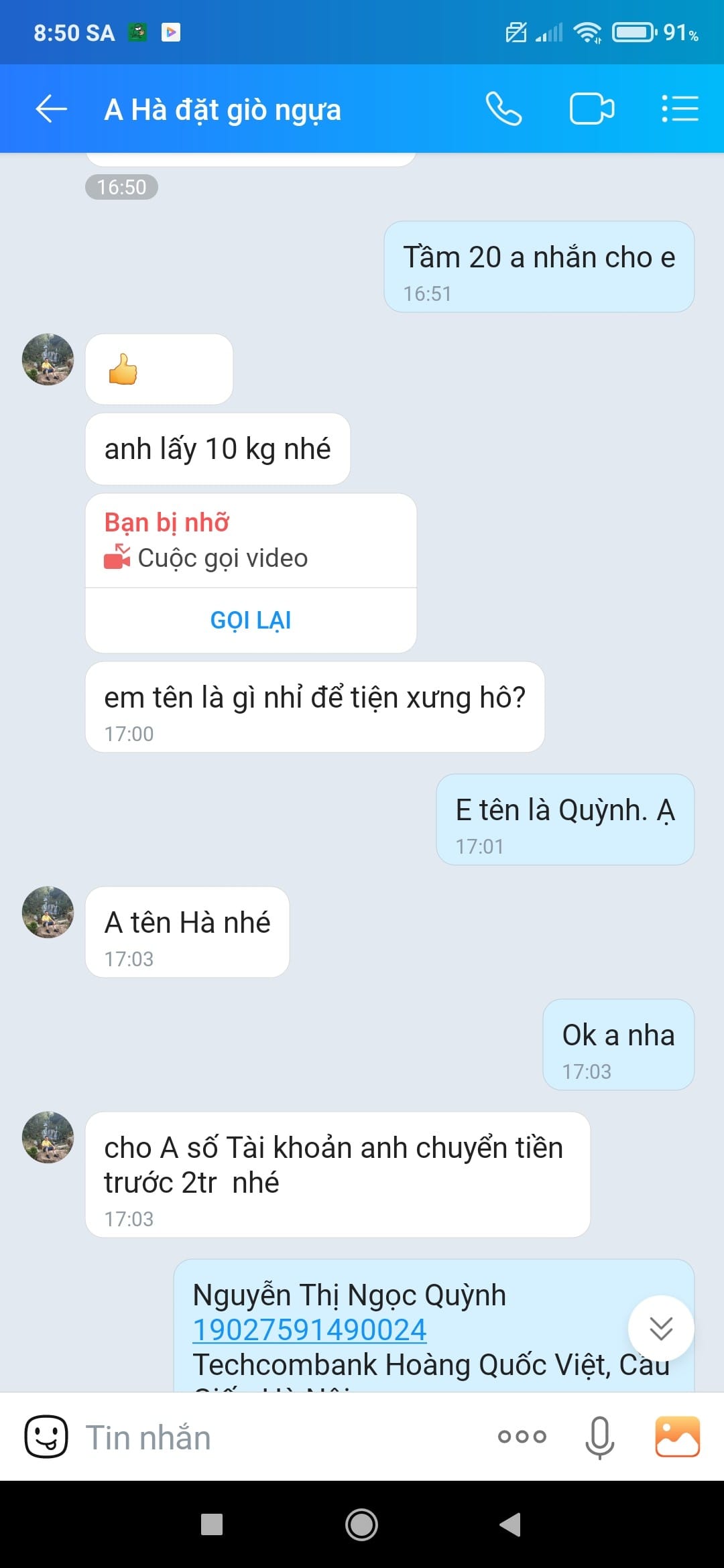The width and height of the screenshot is (724, 1568).
Task: Tap the back arrow to leave chat
Action: point(50,109)
